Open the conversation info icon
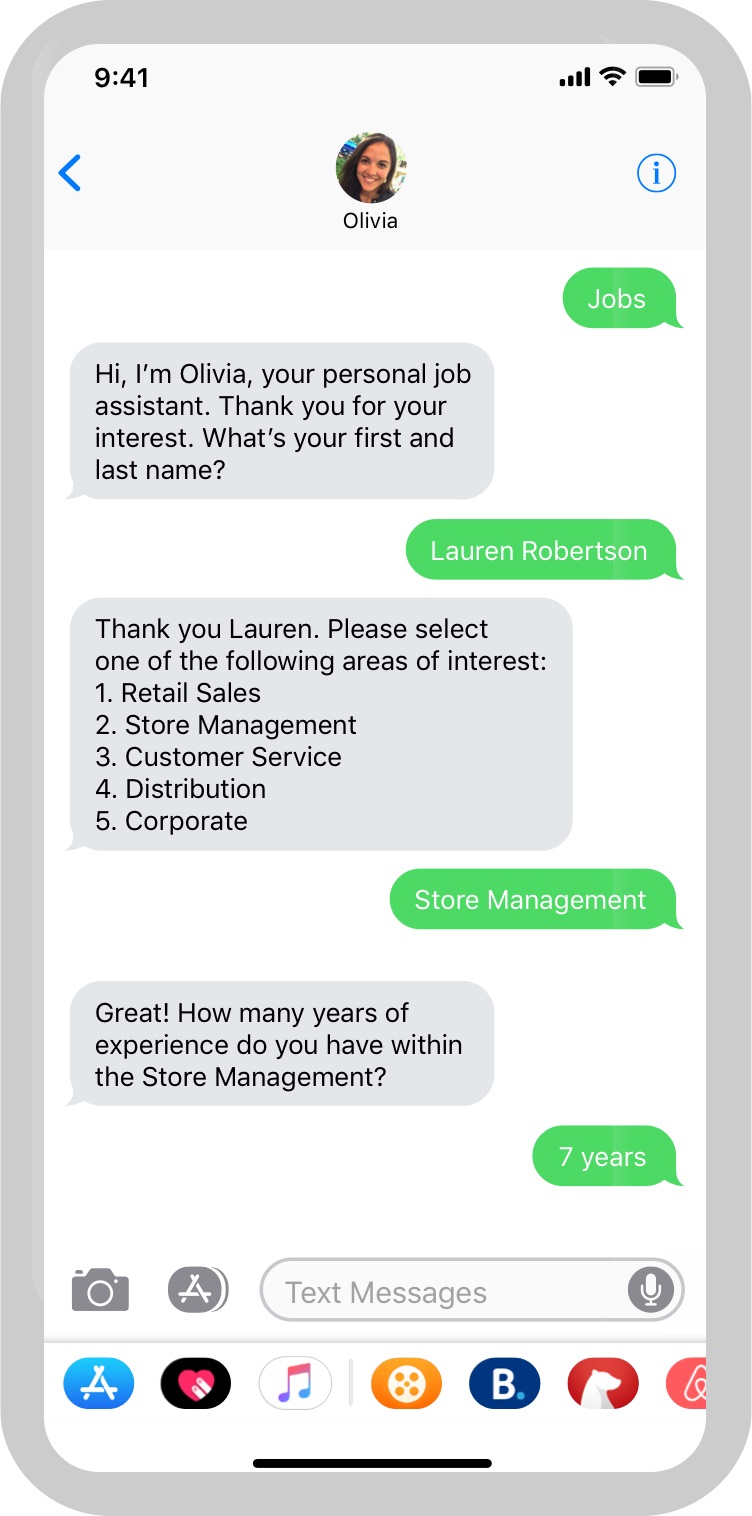 click(656, 173)
